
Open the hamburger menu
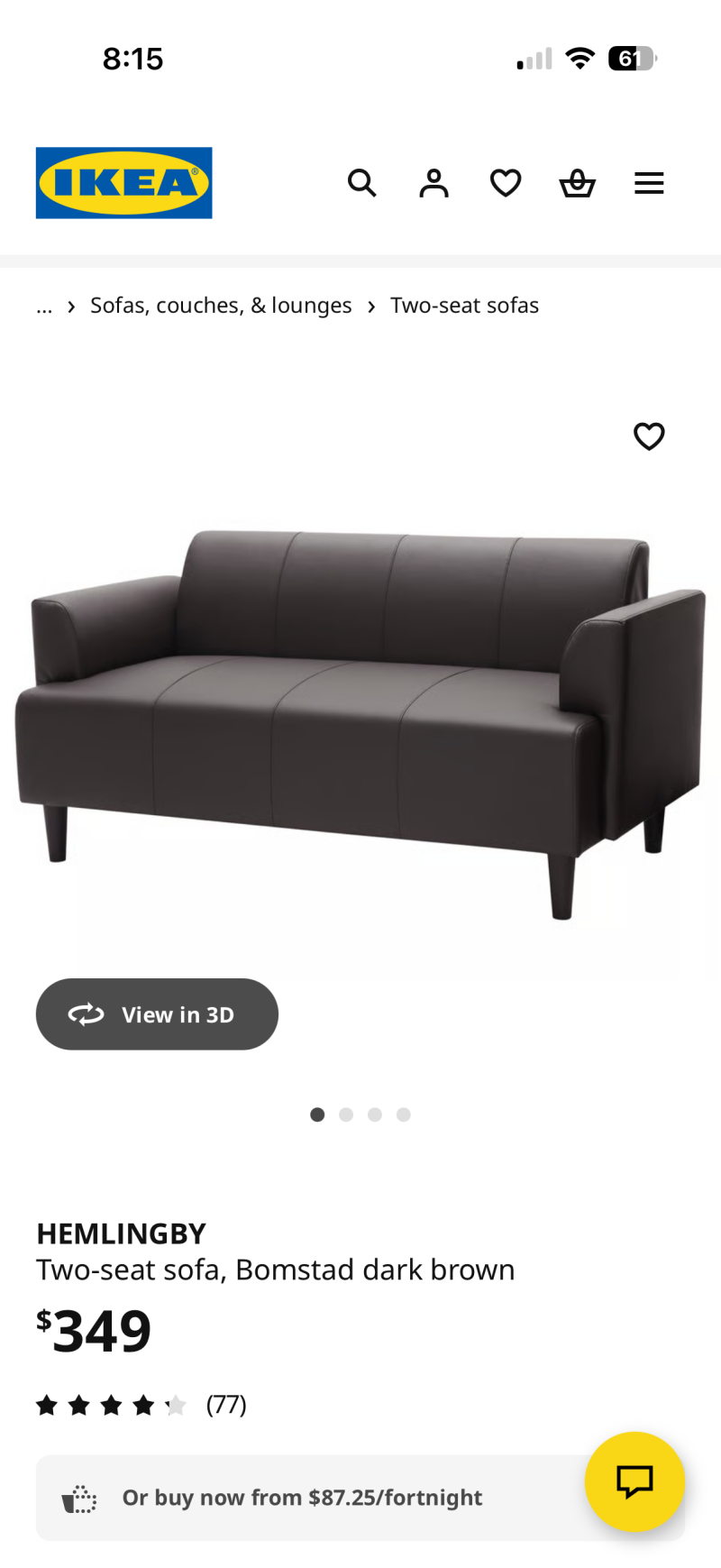click(x=649, y=183)
